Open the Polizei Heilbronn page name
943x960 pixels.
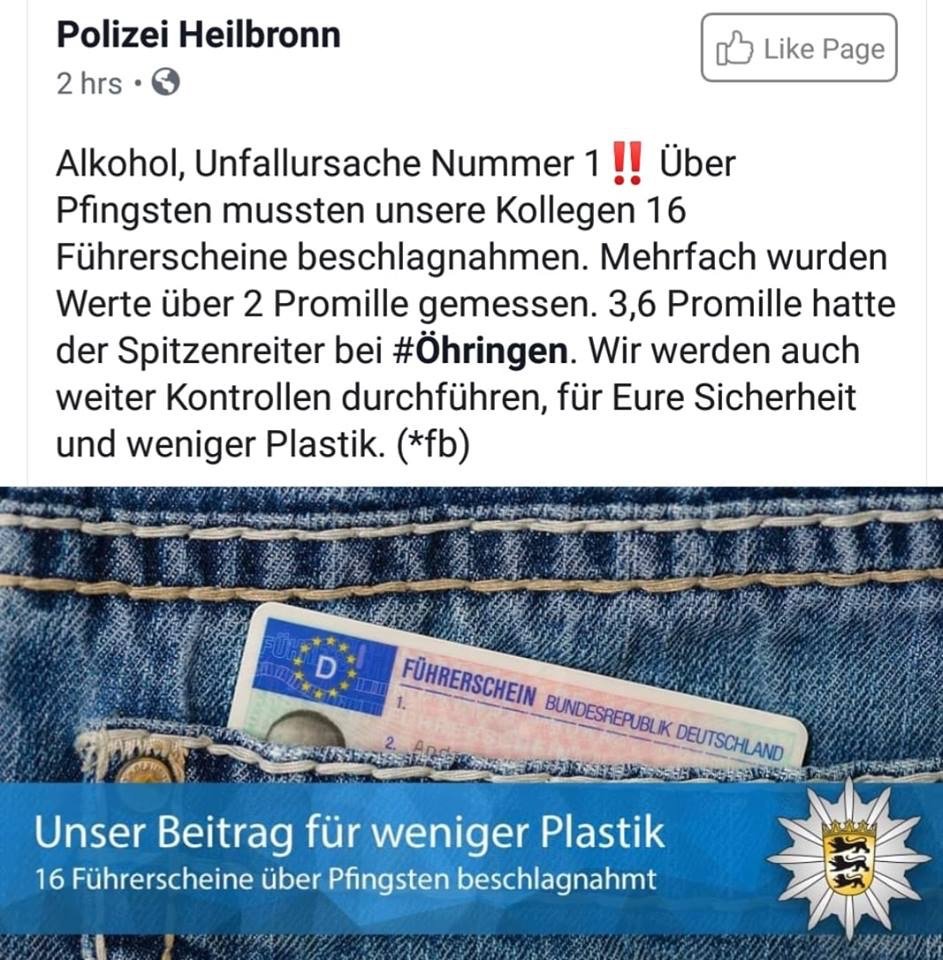click(x=198, y=35)
